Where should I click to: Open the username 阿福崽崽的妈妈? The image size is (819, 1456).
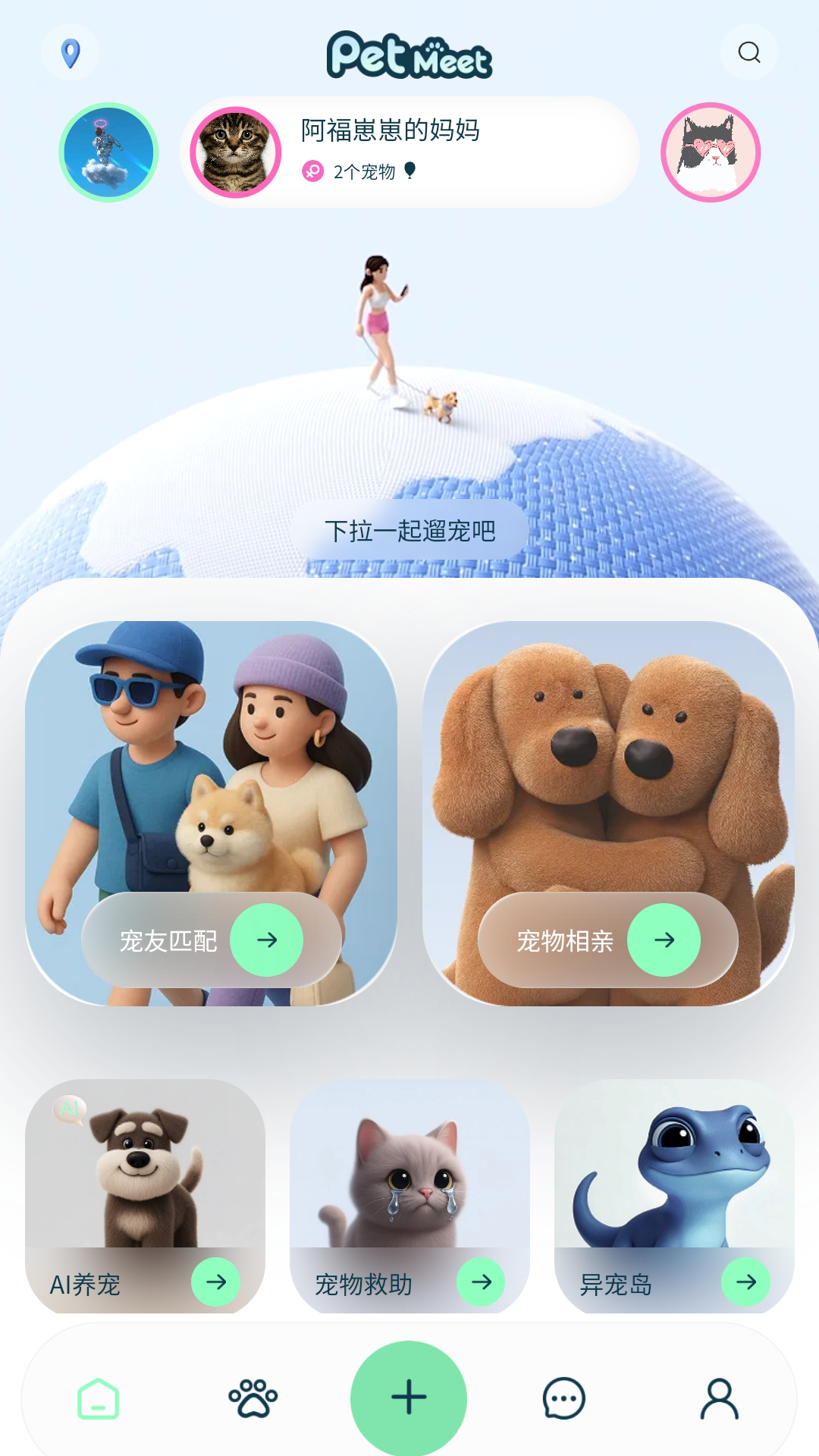click(x=391, y=131)
